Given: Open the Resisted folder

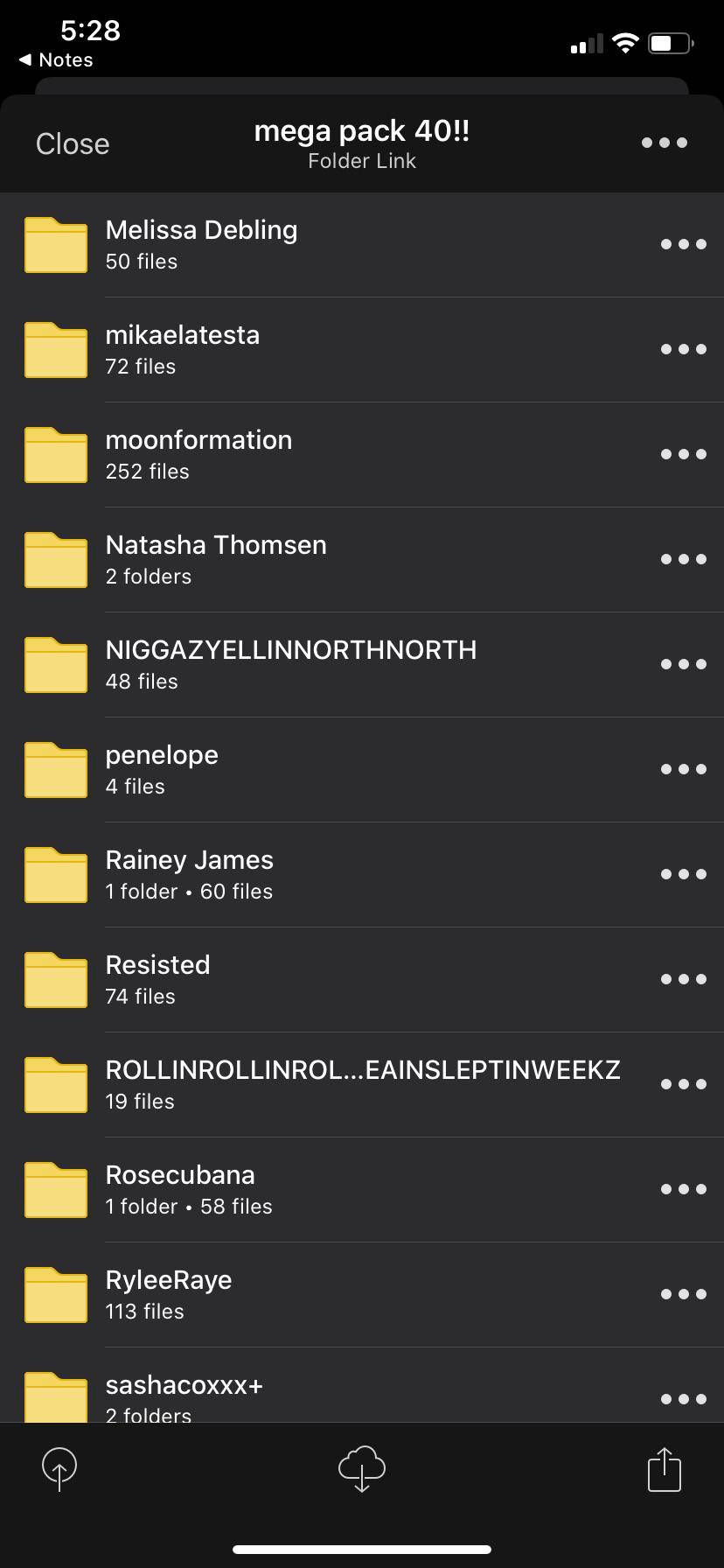Looking at the screenshot, I should (x=157, y=979).
